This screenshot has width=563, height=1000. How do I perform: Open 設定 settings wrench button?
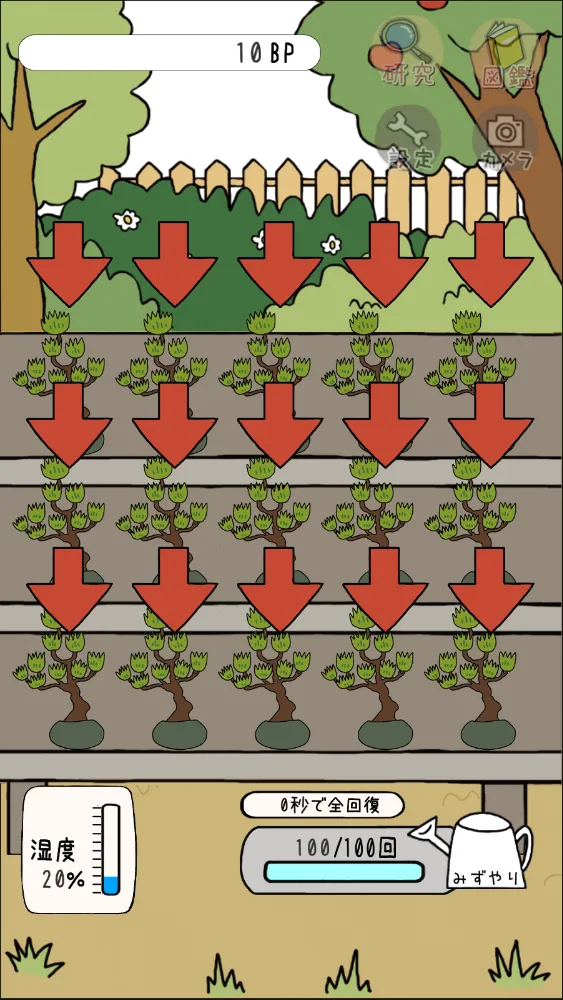pyautogui.click(x=409, y=137)
